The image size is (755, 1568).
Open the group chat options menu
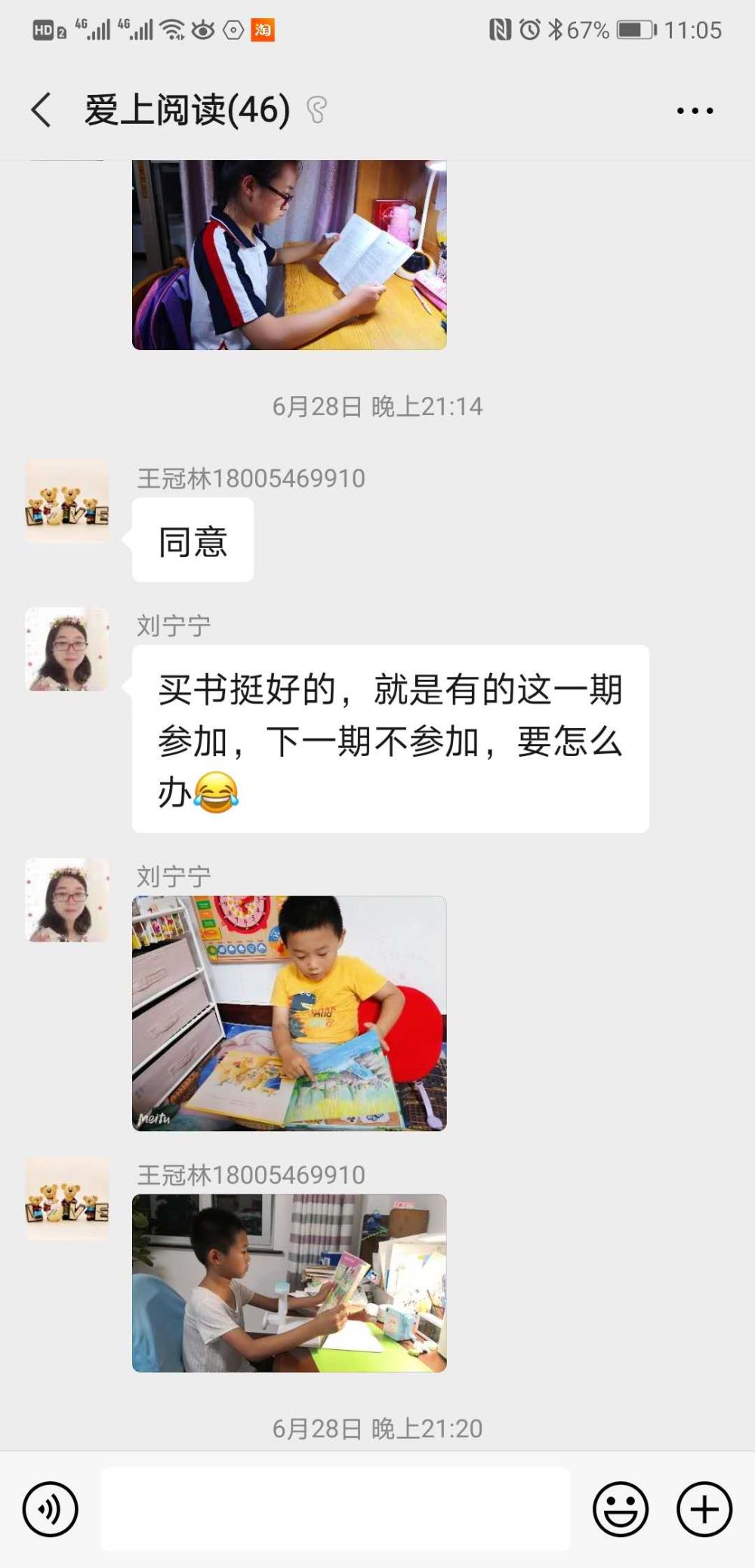(x=695, y=111)
